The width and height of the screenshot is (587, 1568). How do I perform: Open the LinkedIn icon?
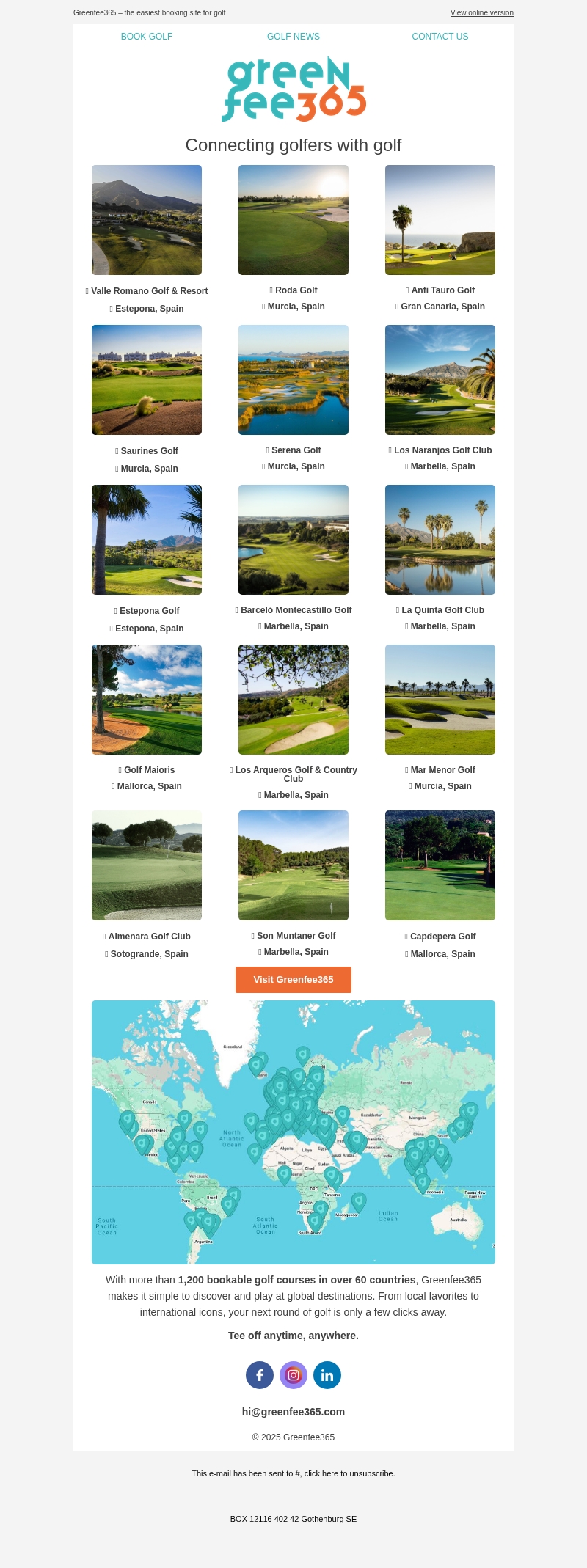pyautogui.click(x=327, y=1375)
